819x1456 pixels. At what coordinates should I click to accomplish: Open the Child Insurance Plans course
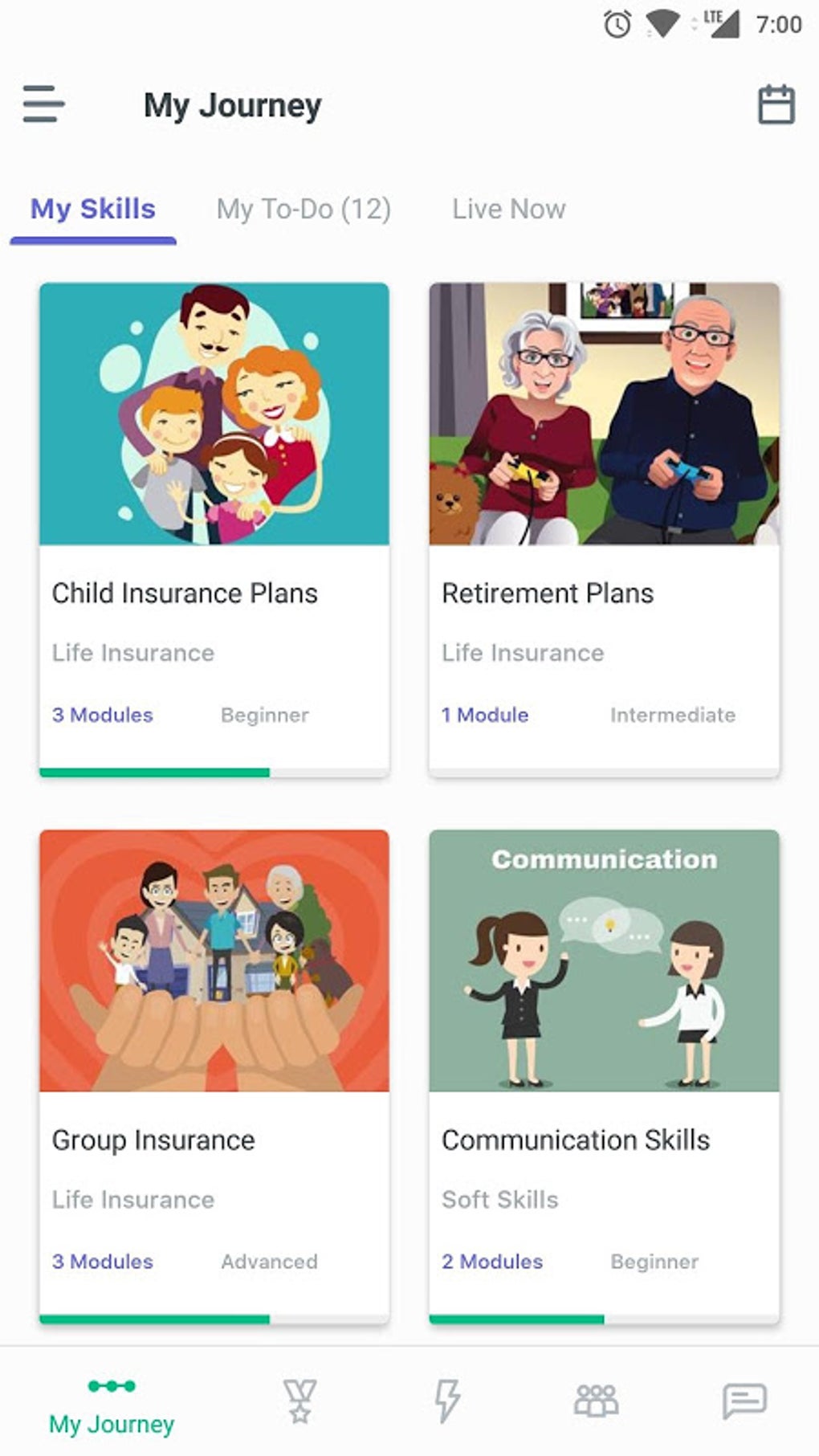(x=214, y=528)
